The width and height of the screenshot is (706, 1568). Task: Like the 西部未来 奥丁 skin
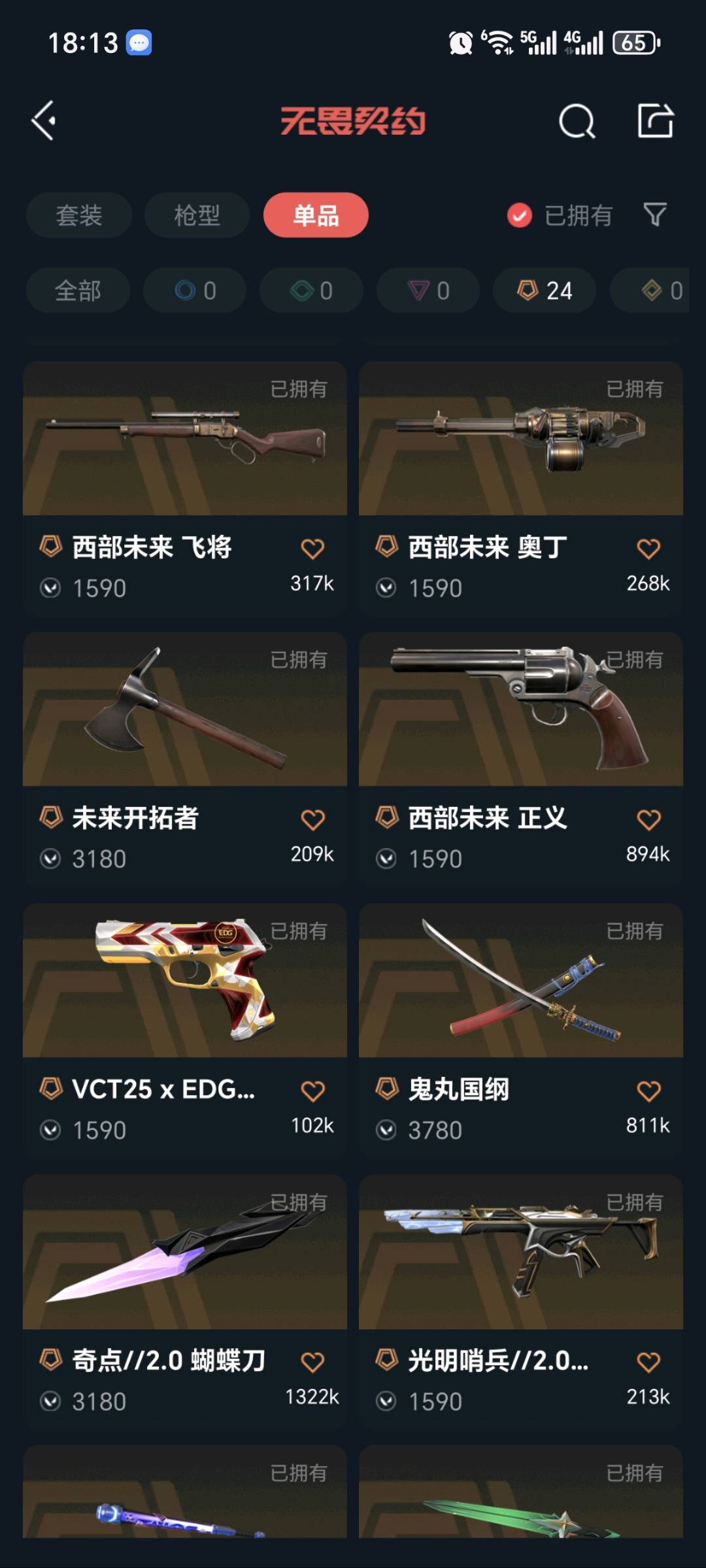tap(648, 549)
